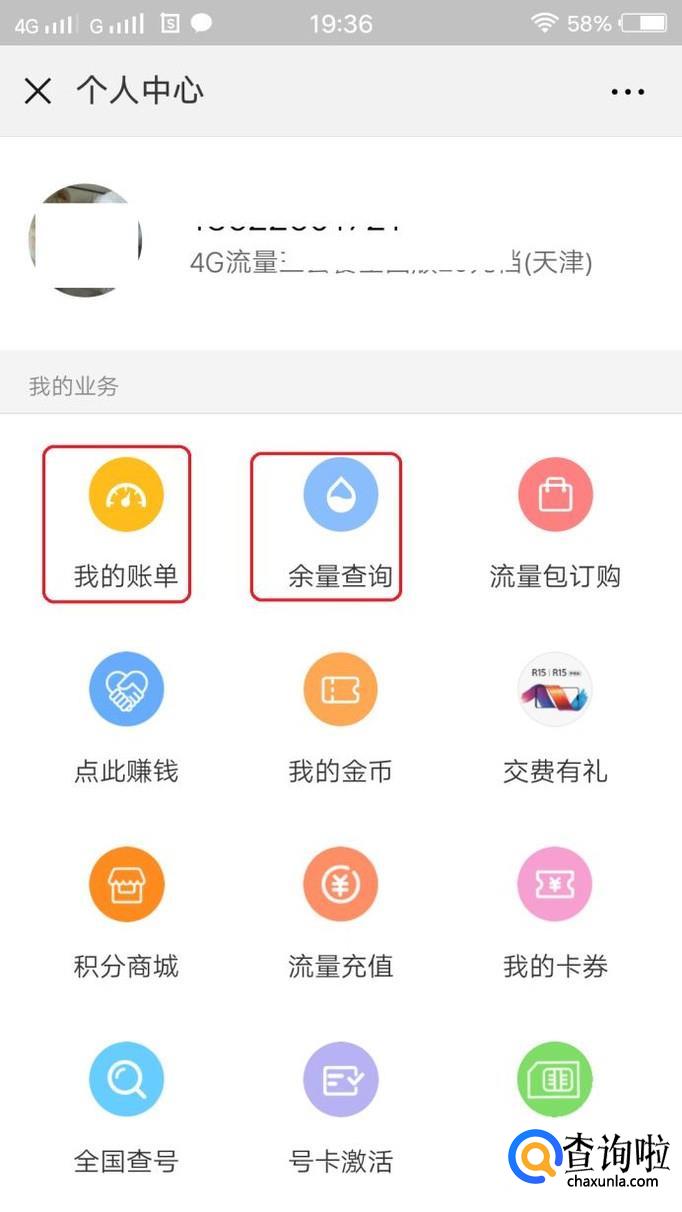Screen dimensions: 682x1212
Task: Launch 全国查号 number lookup
Action: click(126, 1079)
